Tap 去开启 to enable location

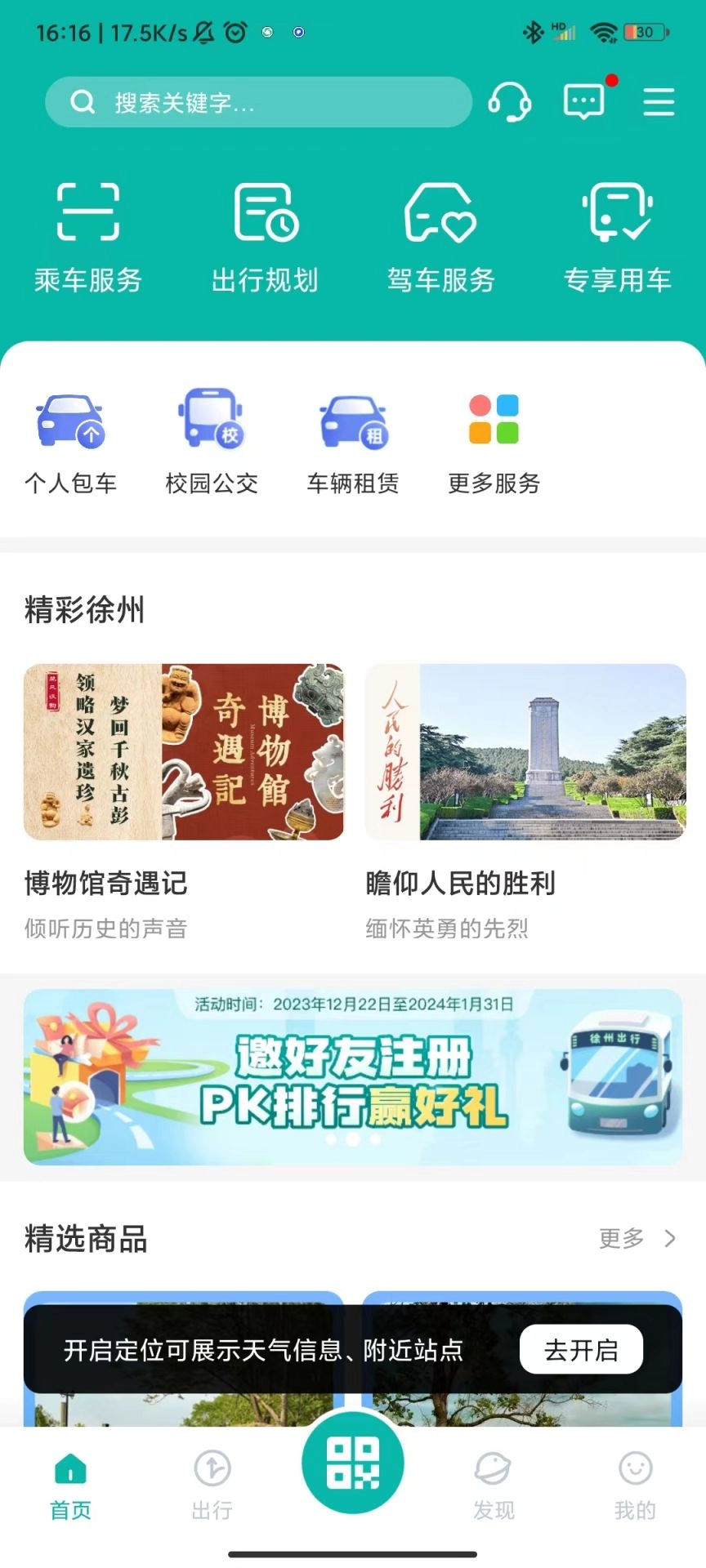point(581,1350)
